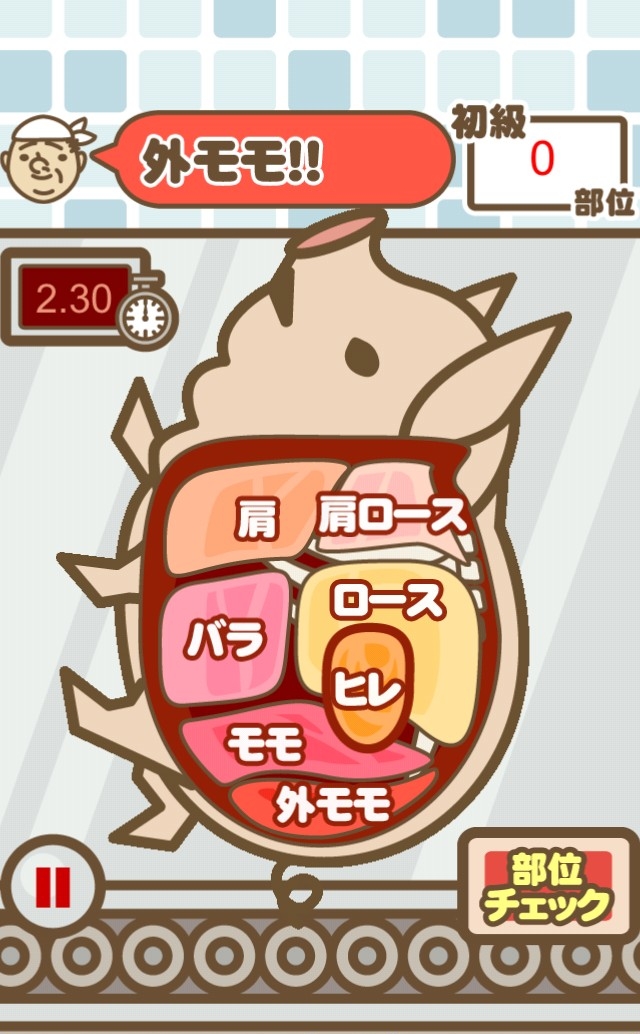Choose the 肩ロース meat cut
640x1034 pixels.
(392, 518)
